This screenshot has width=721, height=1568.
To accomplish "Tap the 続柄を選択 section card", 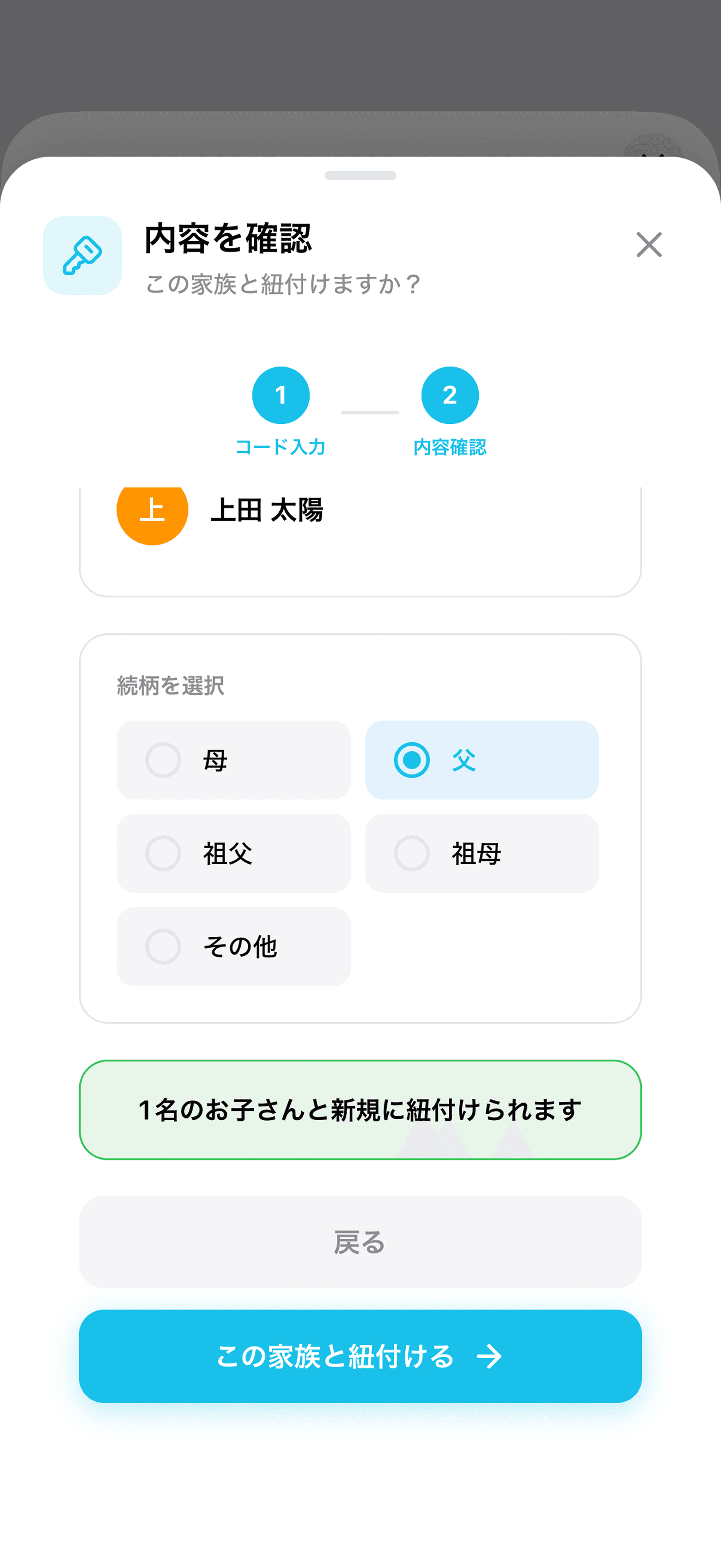I will [x=170, y=687].
